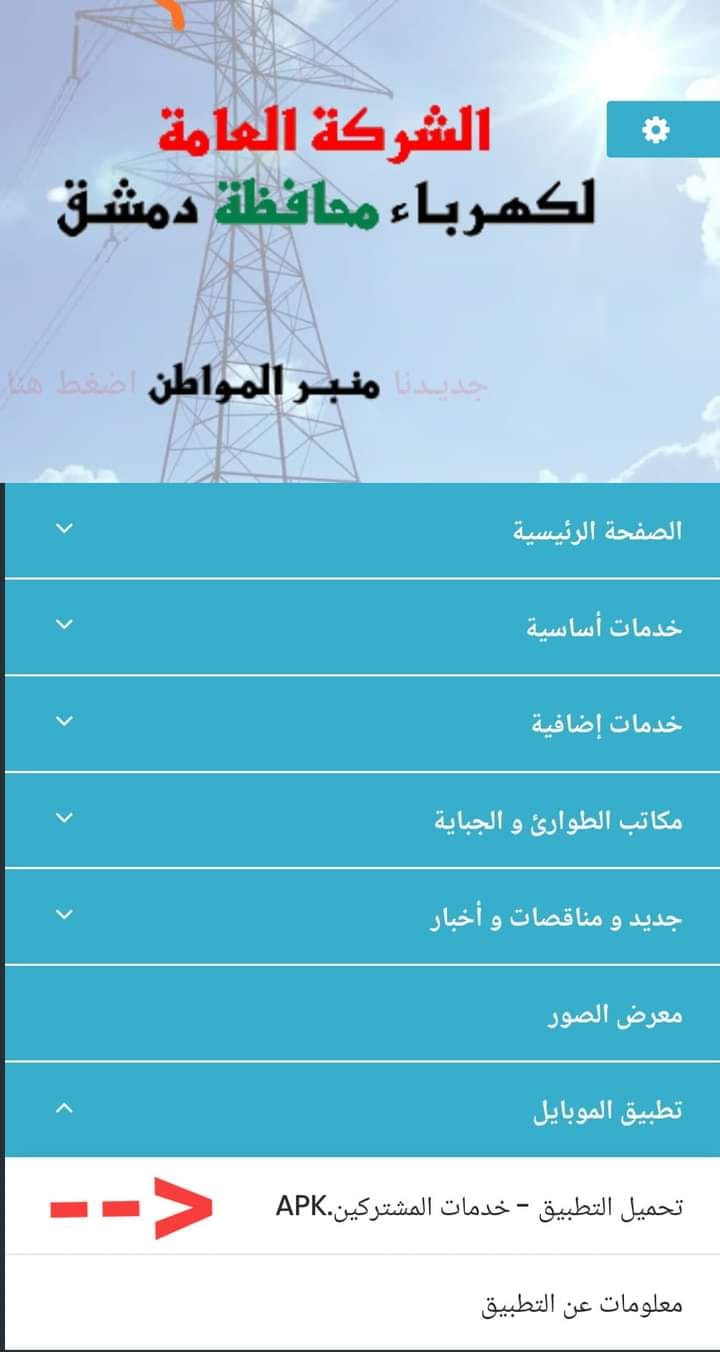Expand the الصفحة الرئيسية menu
720x1352 pixels.
click(362, 531)
